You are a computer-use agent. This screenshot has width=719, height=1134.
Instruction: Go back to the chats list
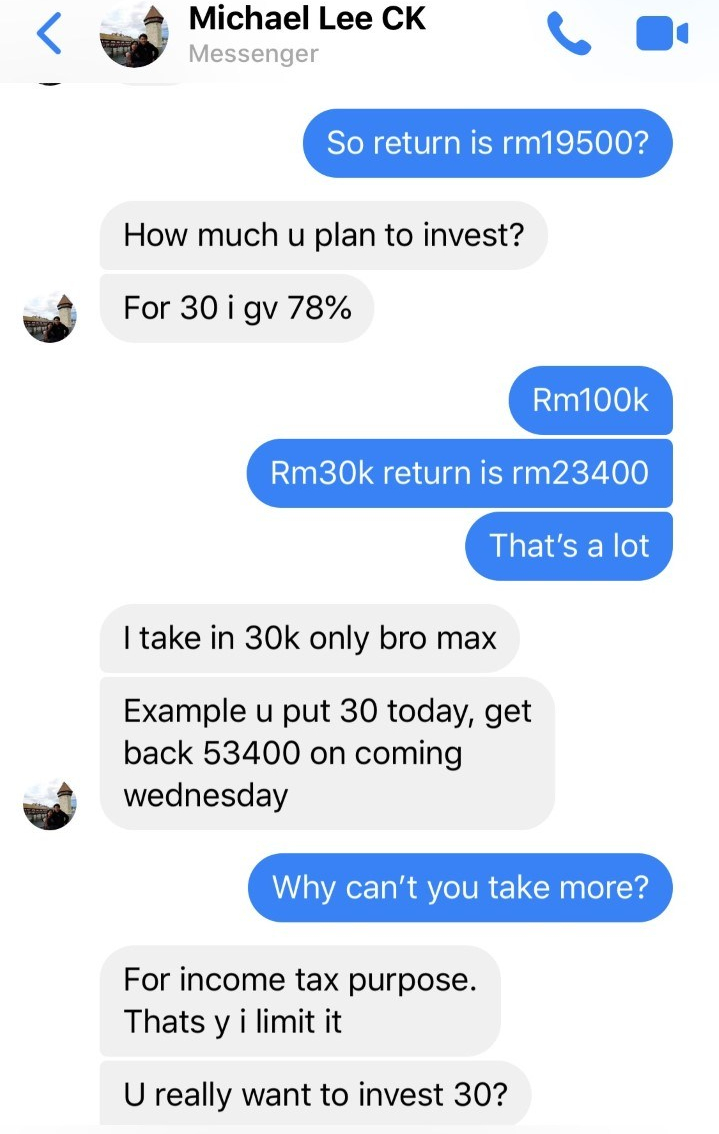[x=50, y=35]
